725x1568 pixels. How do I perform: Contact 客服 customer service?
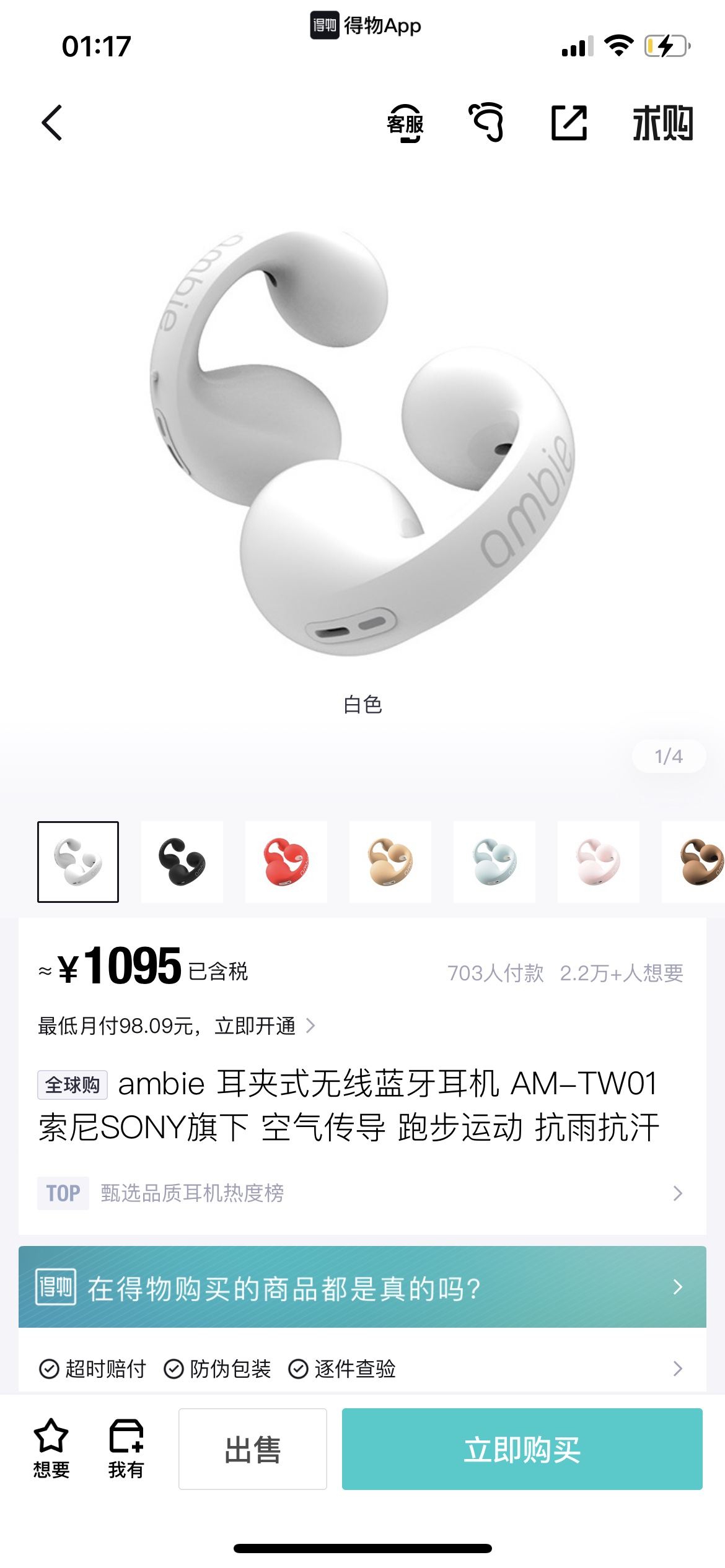tap(405, 123)
